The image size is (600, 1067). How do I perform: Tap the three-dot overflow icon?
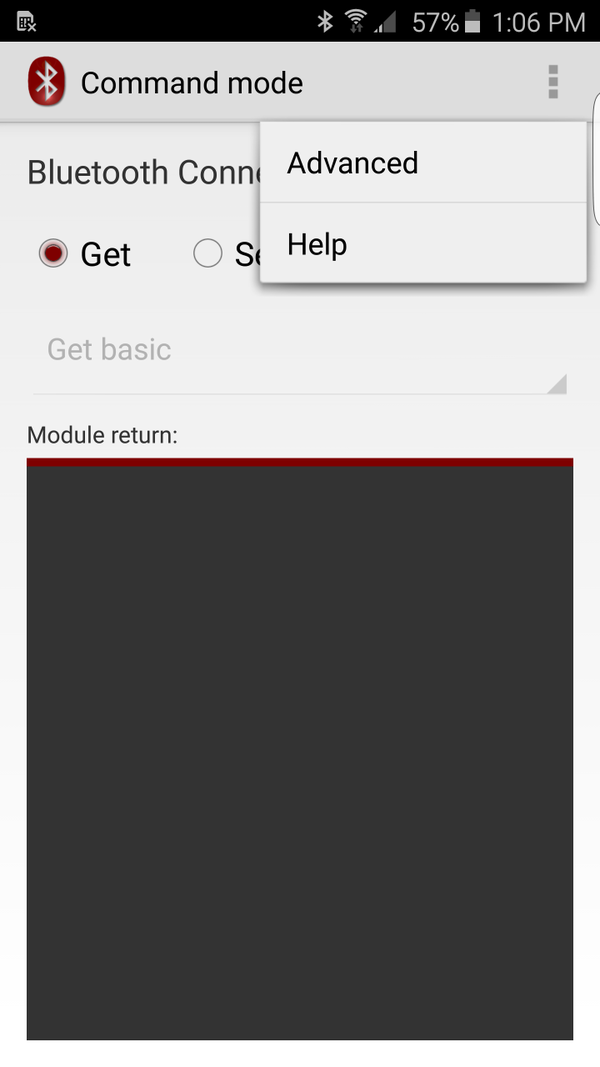click(553, 82)
